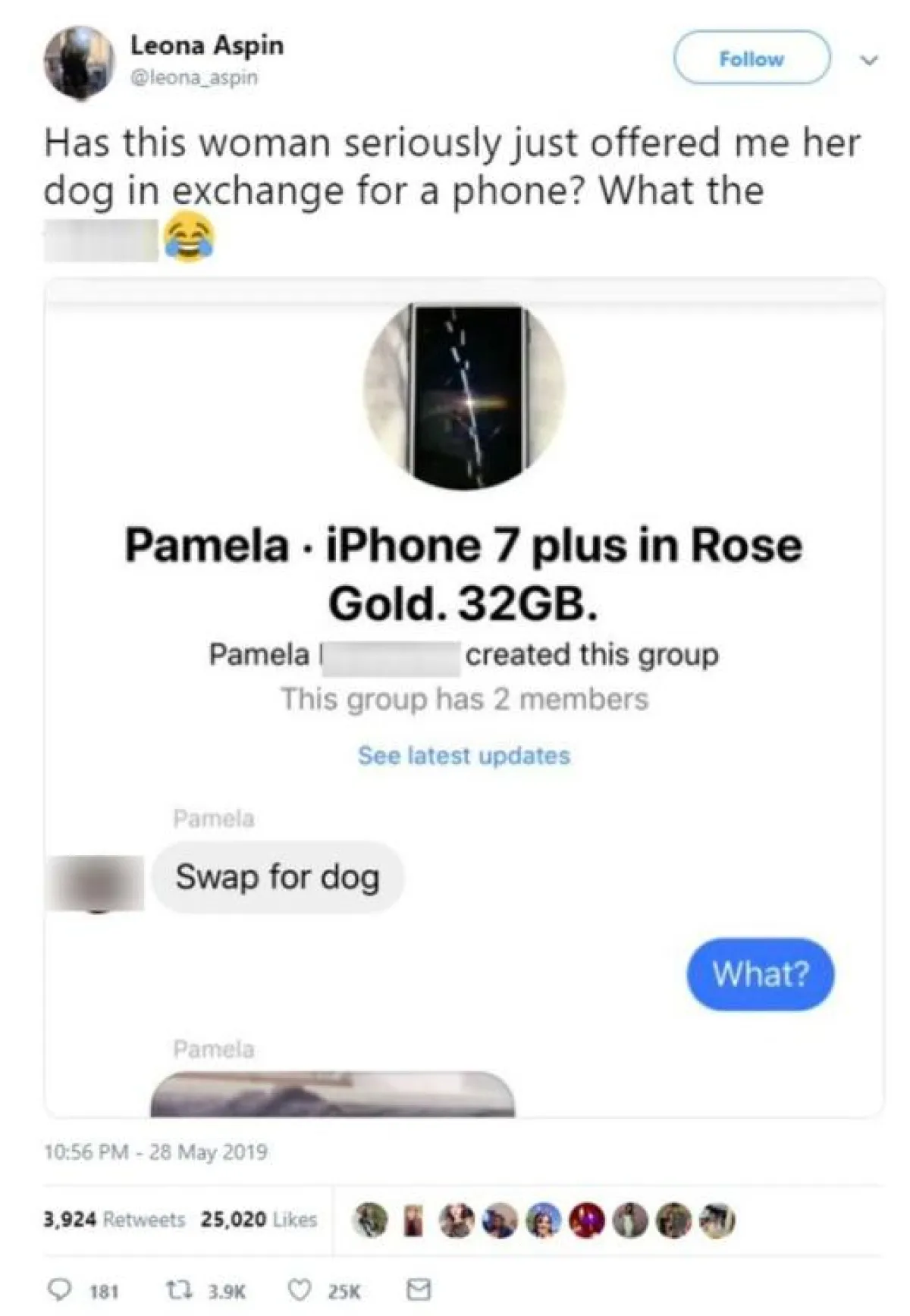This screenshot has height=1316, width=910.
Task: Follow Leona Aspin
Action: (x=751, y=58)
